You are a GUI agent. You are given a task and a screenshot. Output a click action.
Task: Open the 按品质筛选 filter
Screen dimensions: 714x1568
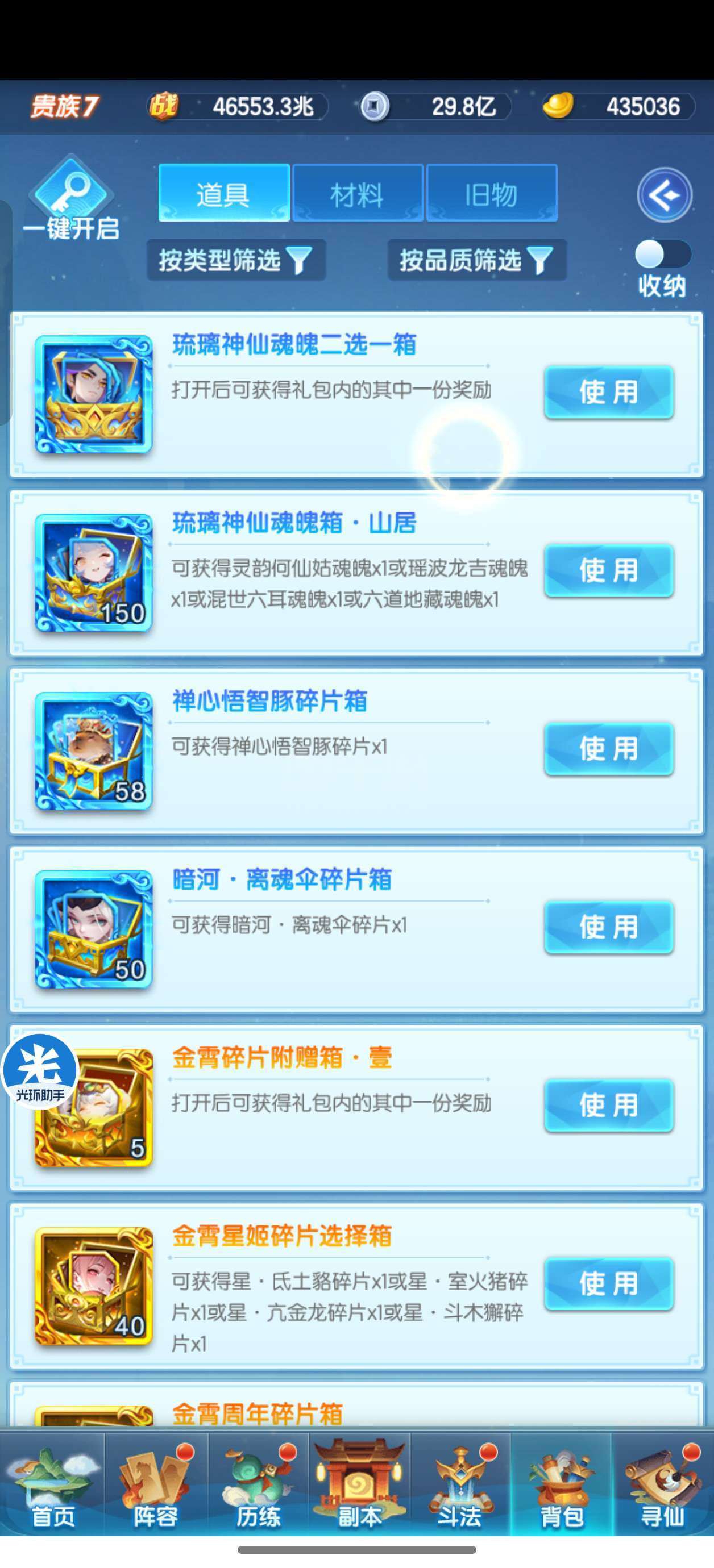476,260
